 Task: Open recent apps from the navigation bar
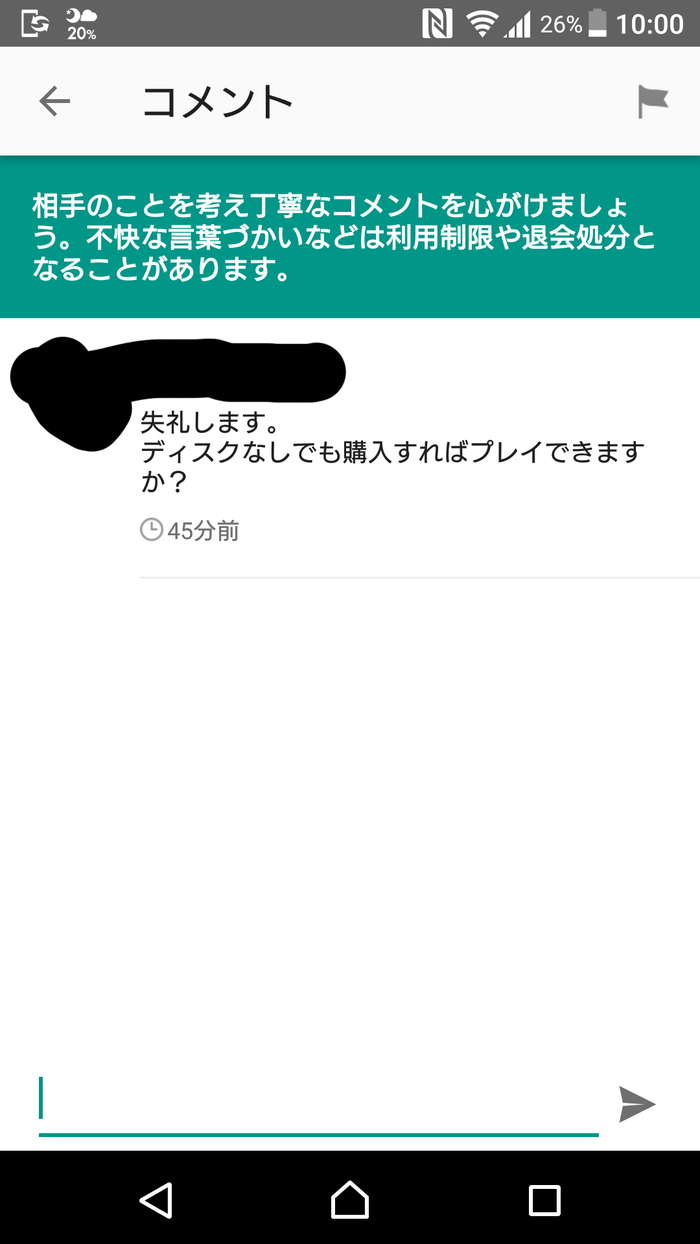coord(544,1199)
